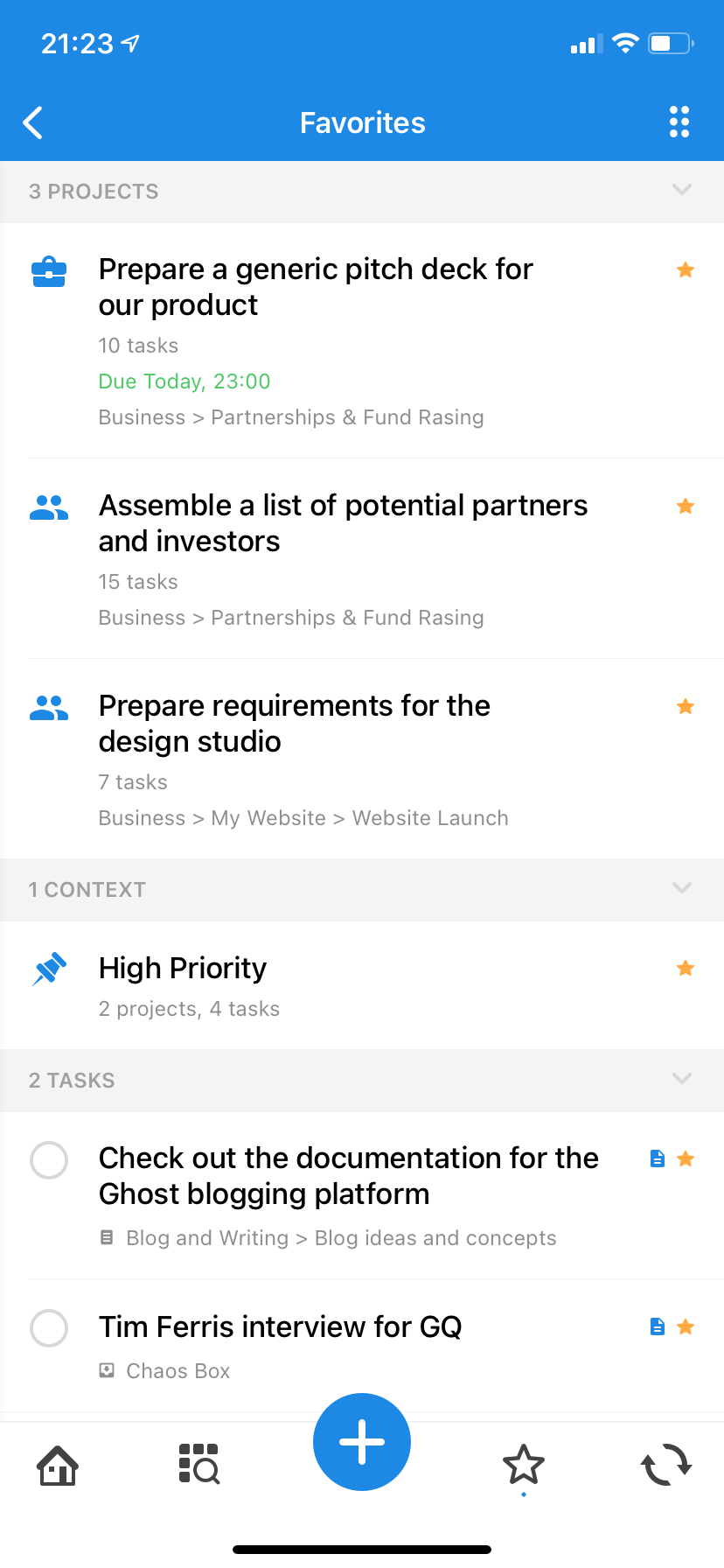Viewport: 724px width, 1568px height.
Task: Collapse the 2 Tasks section
Action: pyautogui.click(x=681, y=1079)
